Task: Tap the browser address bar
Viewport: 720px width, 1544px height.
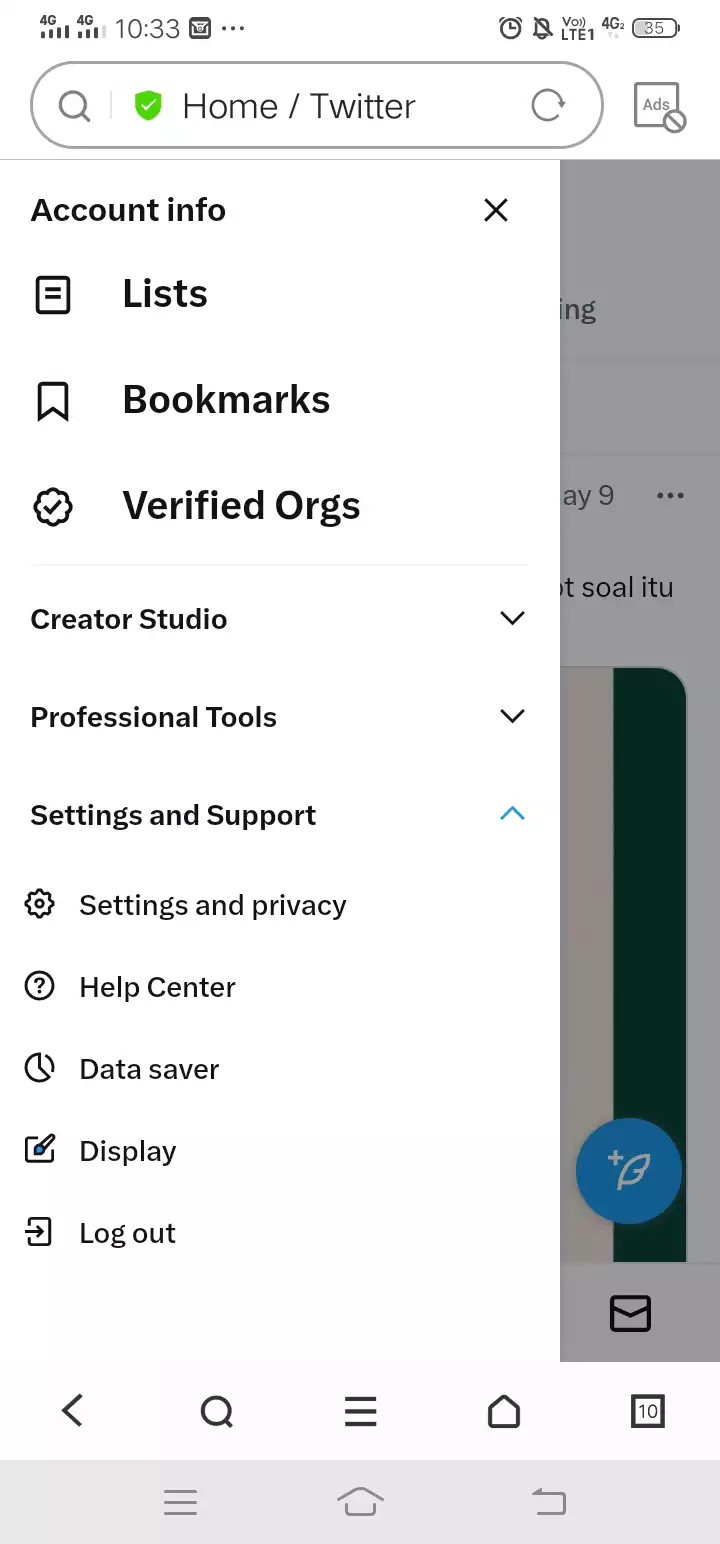Action: [317, 105]
